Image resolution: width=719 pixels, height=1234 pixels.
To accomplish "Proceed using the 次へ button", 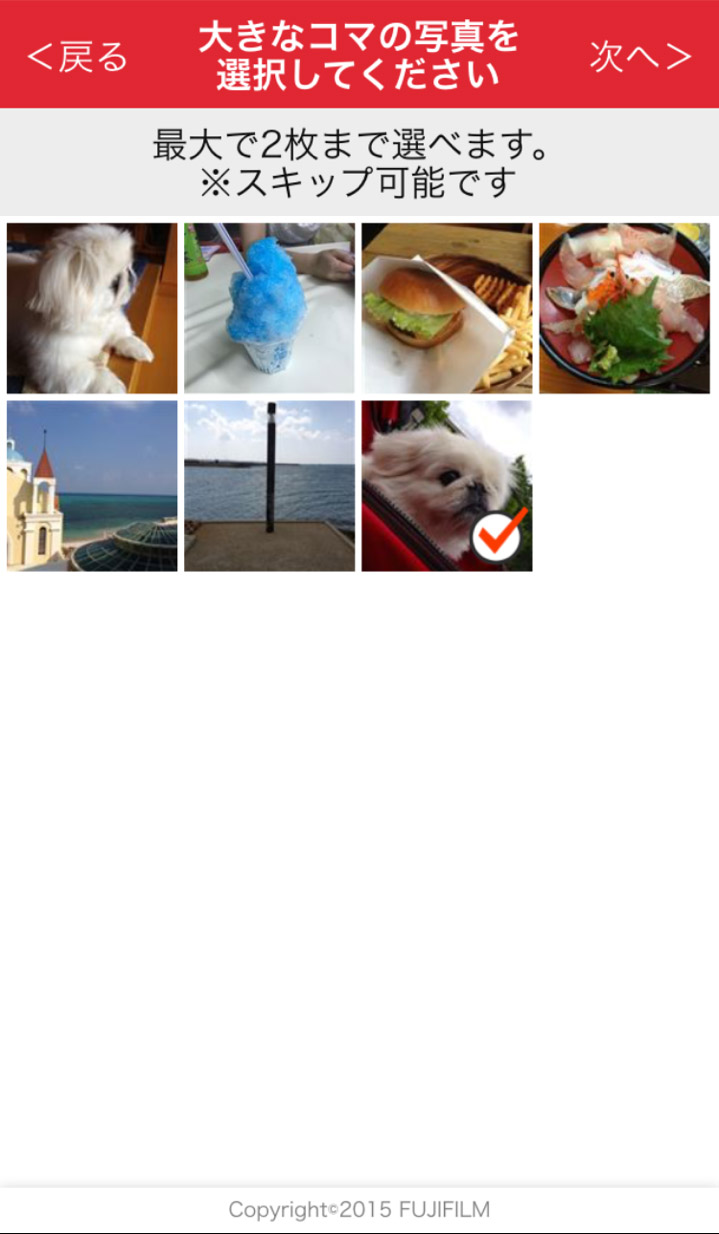I will tap(640, 56).
